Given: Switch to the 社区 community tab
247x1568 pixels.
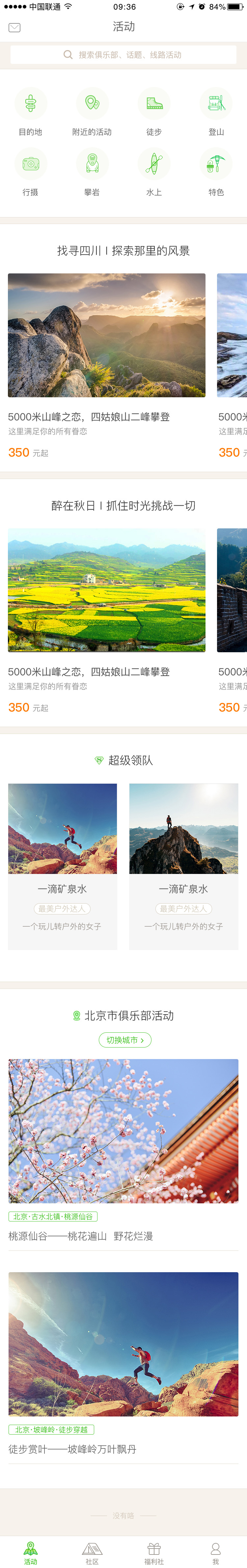Looking at the screenshot, I should pyautogui.click(x=92, y=1551).
